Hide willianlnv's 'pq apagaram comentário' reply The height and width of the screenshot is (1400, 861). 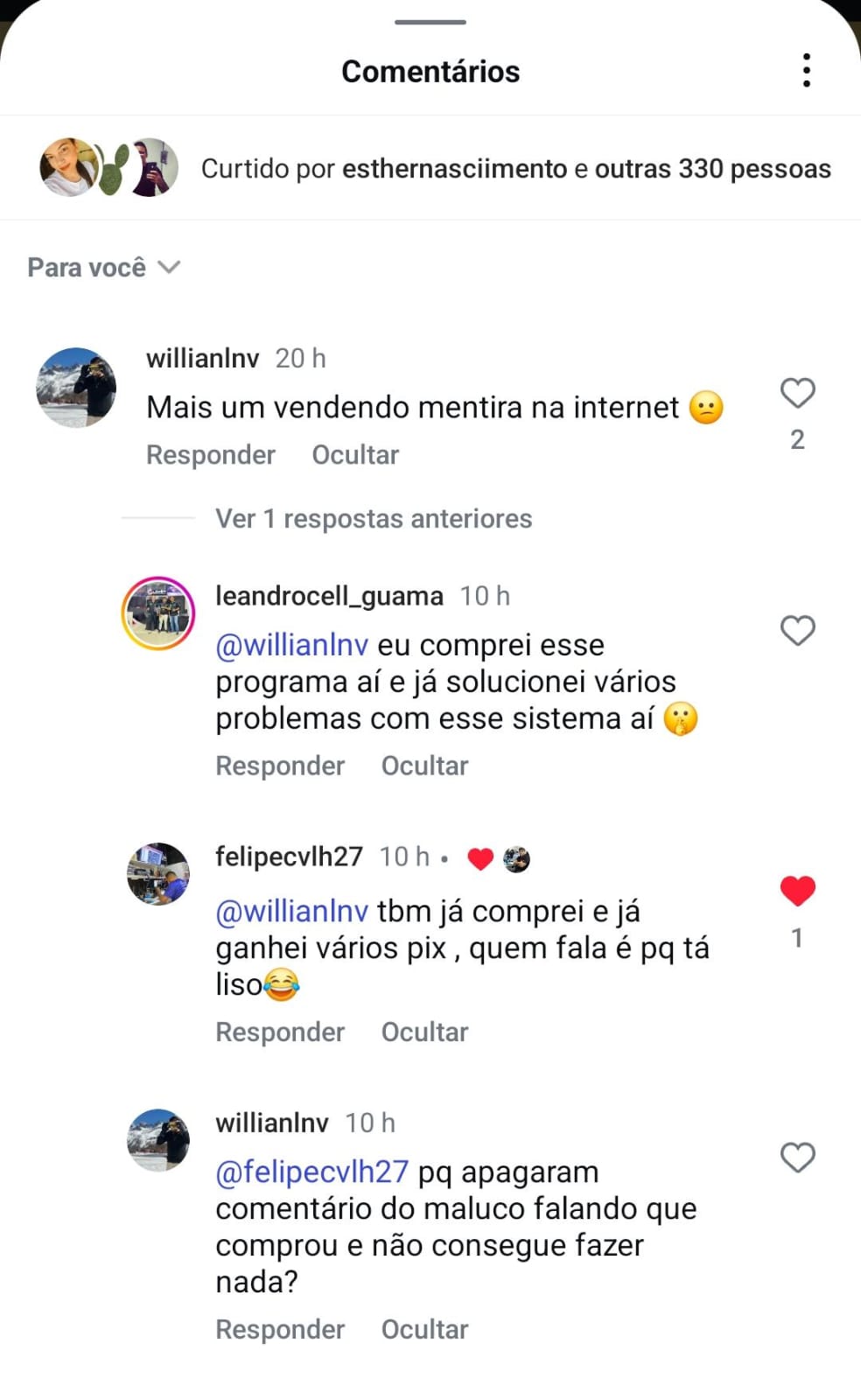click(x=424, y=1329)
